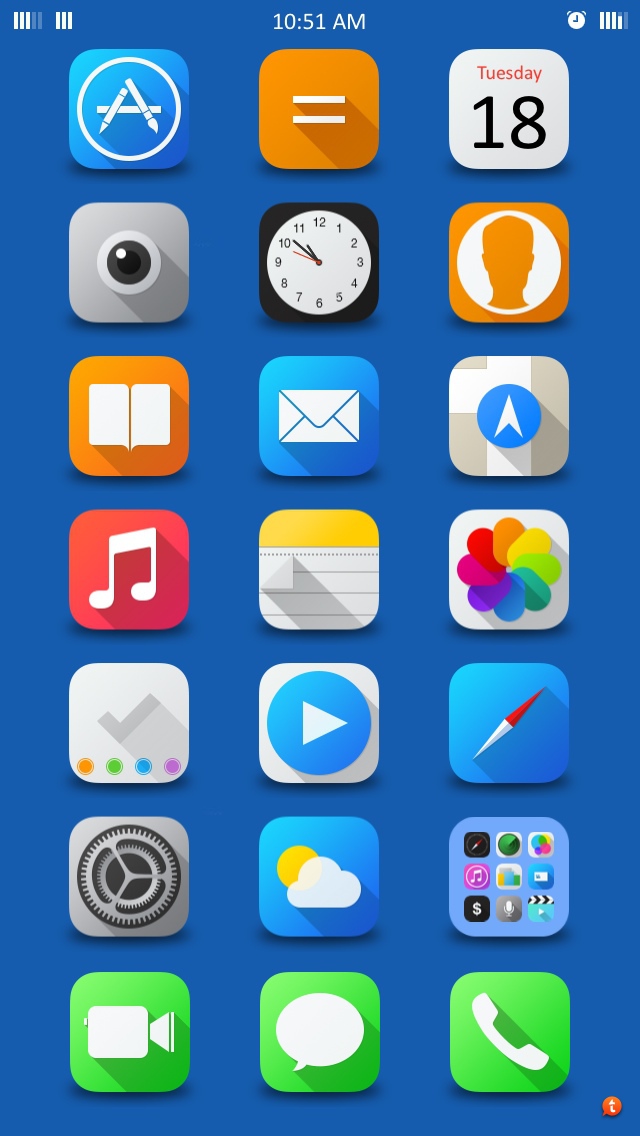This screenshot has height=1136, width=640.
Task: Open the Messages speech bubble app
Action: click(x=320, y=1032)
